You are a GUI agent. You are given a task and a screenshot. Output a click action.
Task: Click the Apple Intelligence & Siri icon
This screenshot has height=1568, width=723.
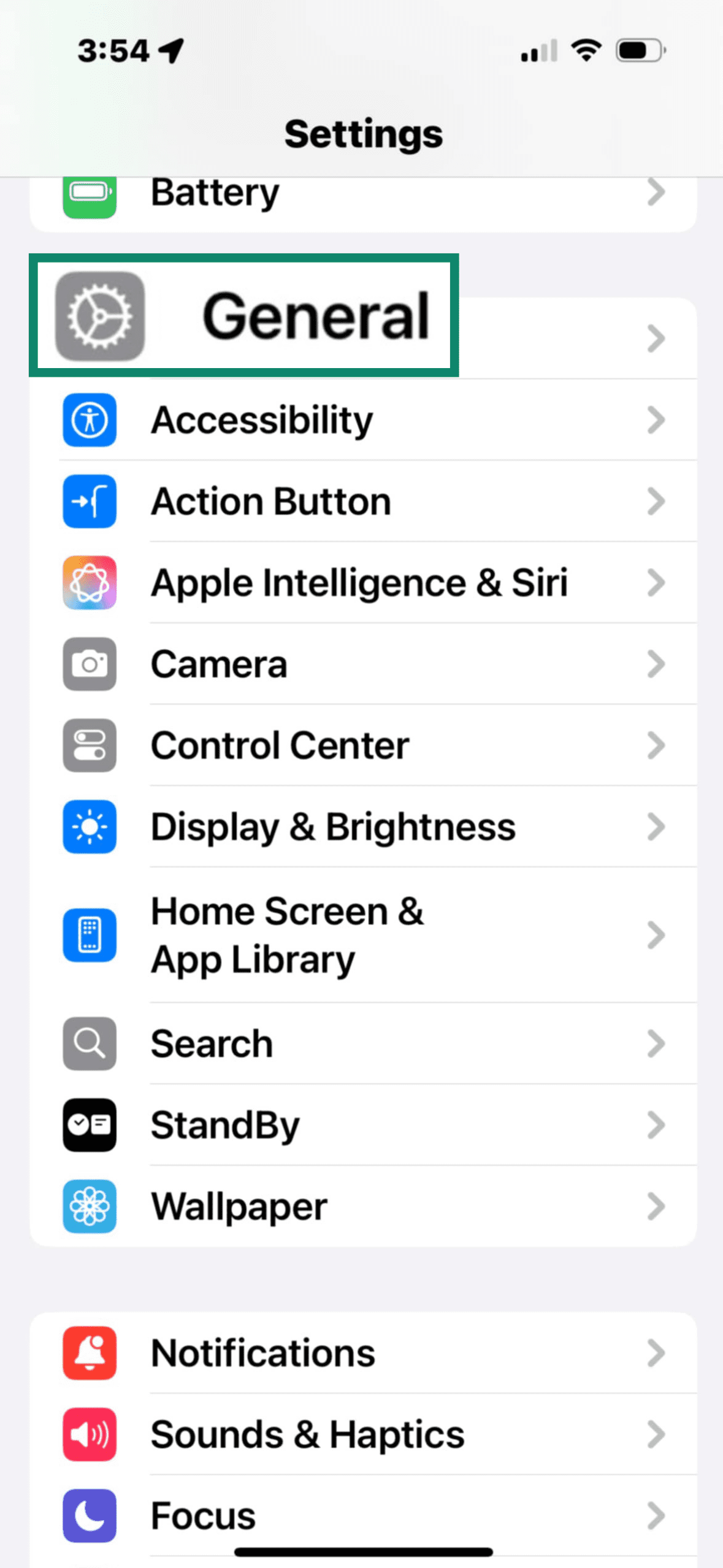click(x=90, y=583)
